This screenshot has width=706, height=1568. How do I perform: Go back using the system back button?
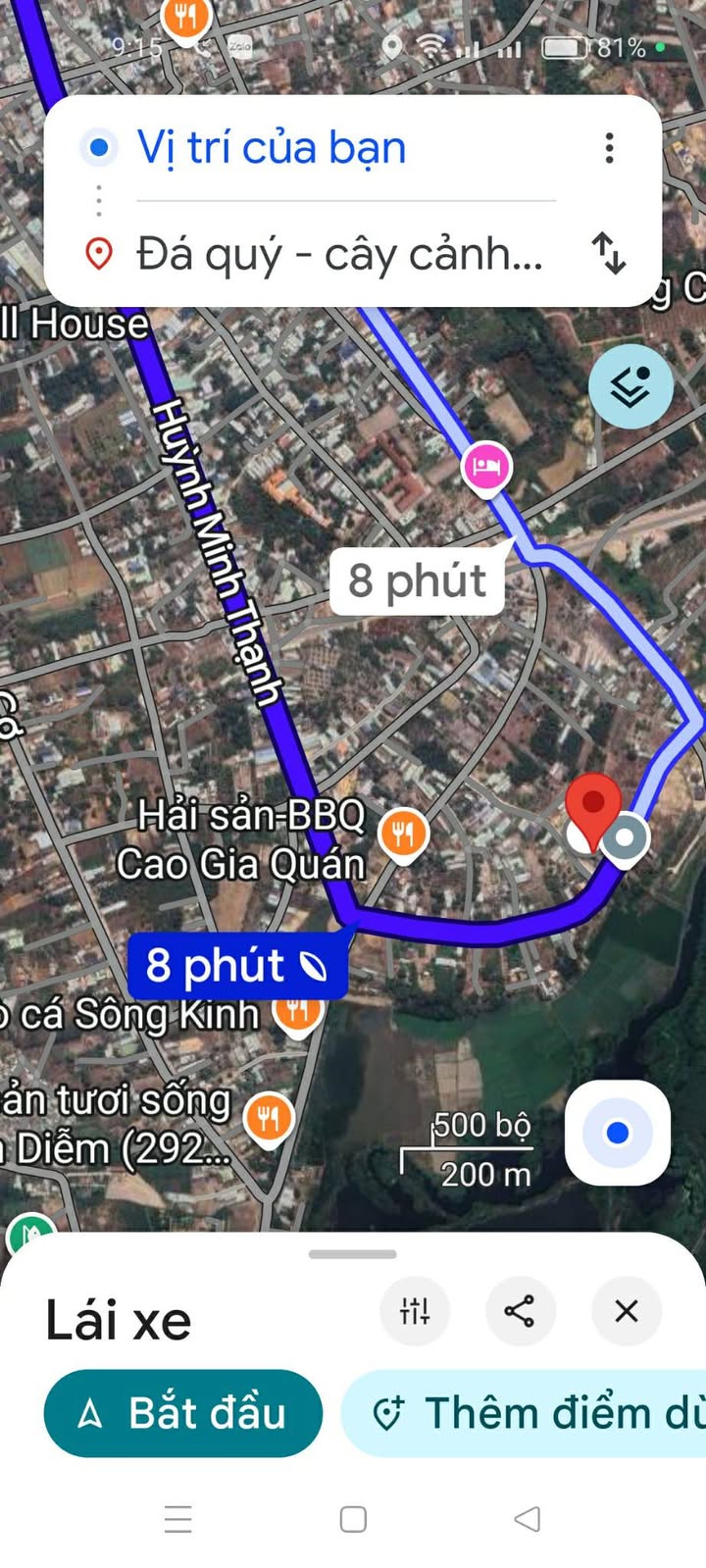(528, 1519)
